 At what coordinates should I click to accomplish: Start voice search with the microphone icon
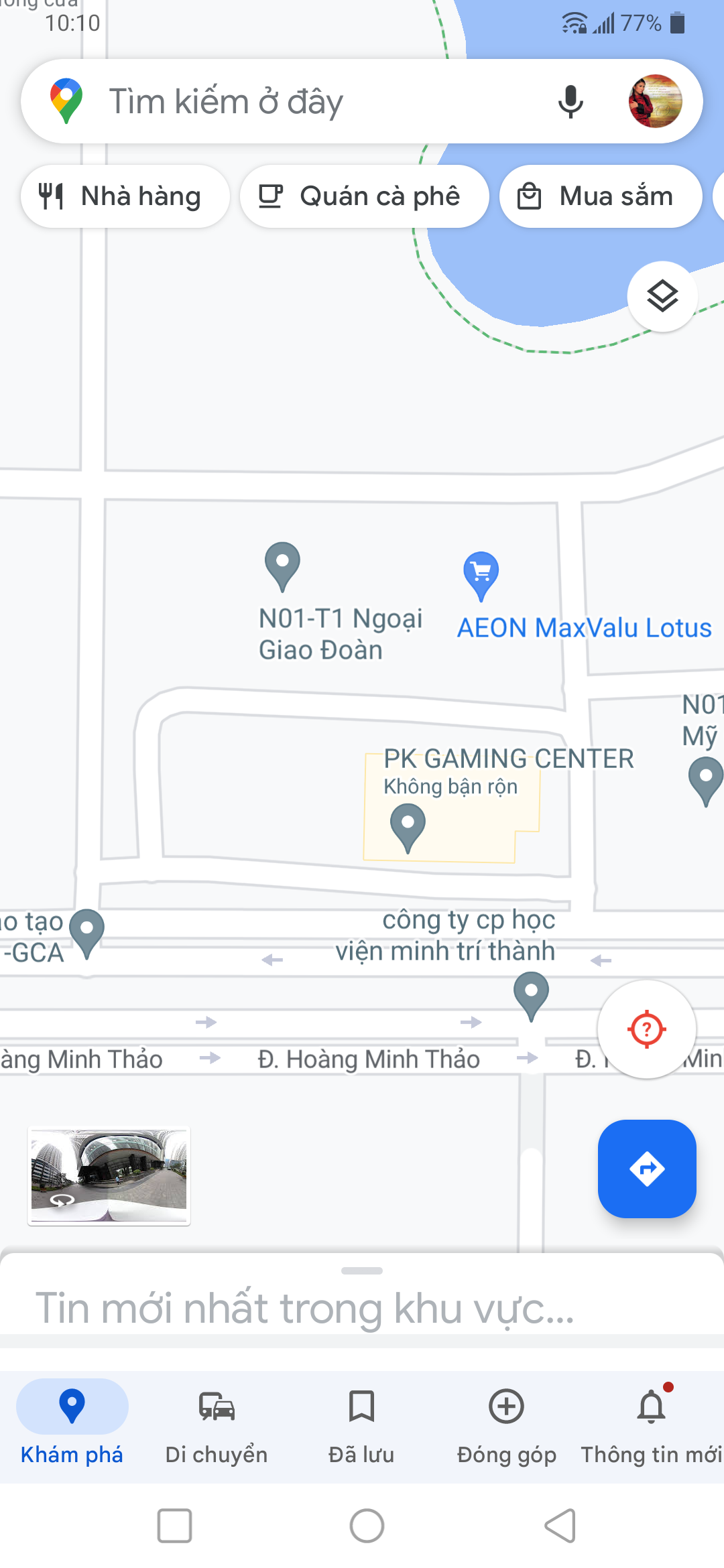tap(570, 102)
